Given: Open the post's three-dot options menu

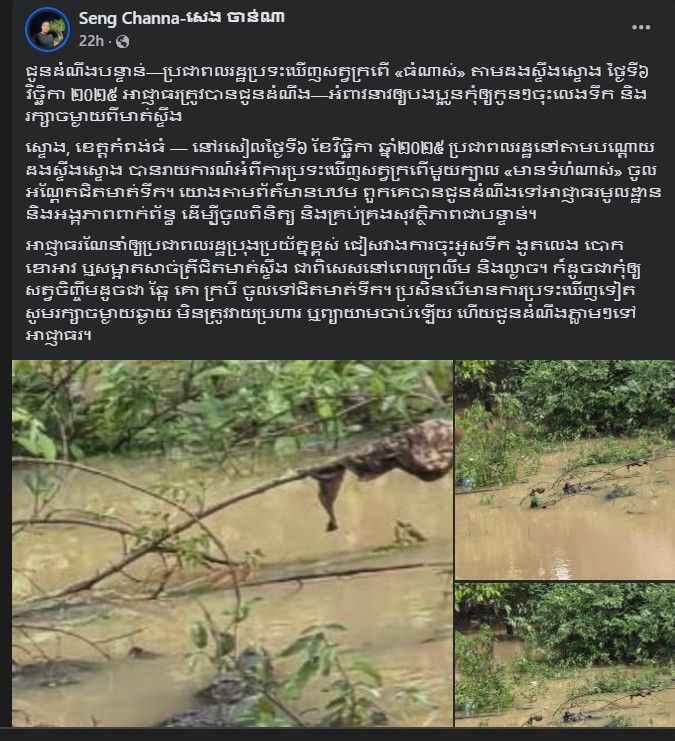Looking at the screenshot, I should pos(641,28).
